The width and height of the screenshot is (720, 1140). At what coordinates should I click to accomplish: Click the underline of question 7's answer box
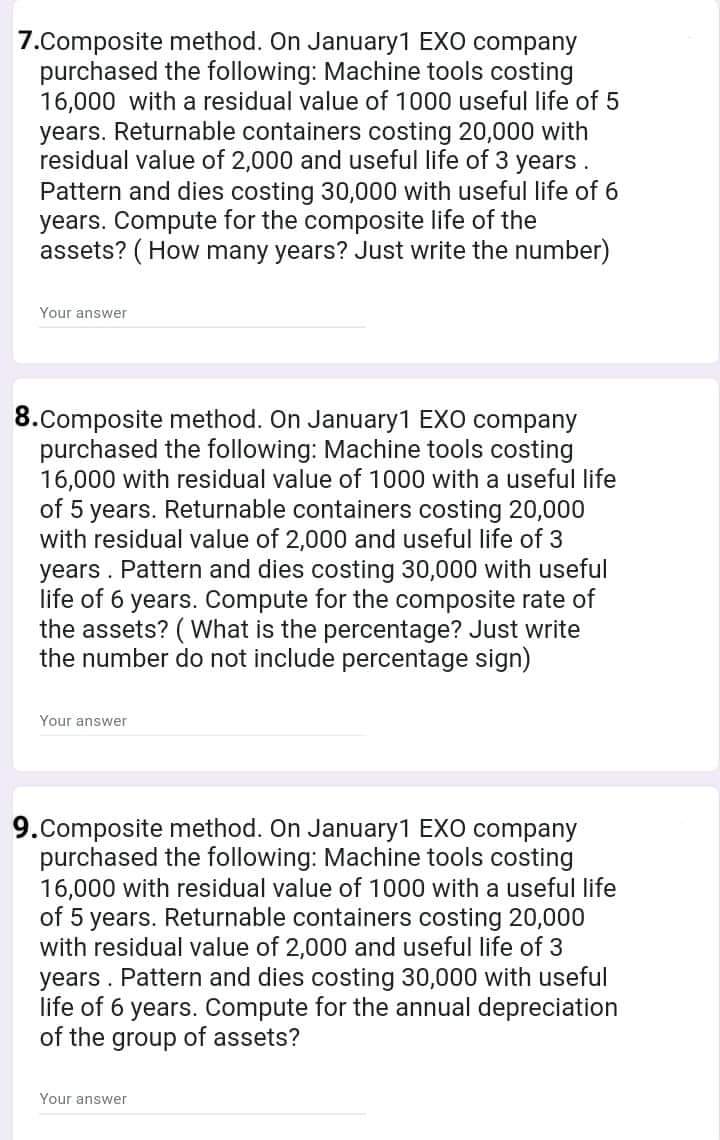tap(200, 326)
